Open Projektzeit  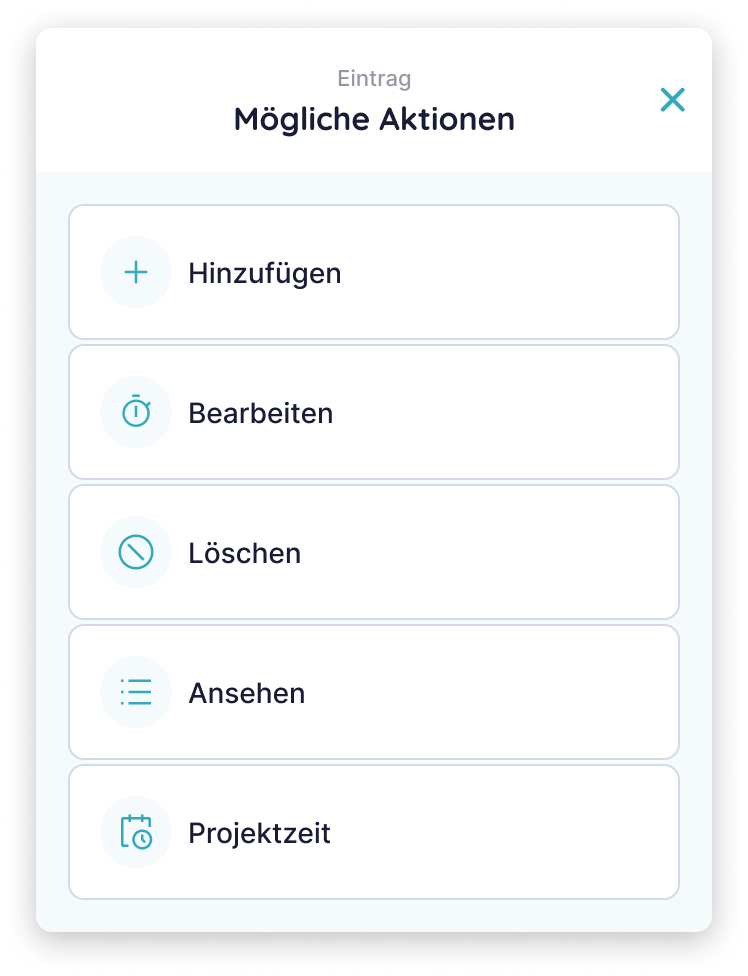pos(373,832)
